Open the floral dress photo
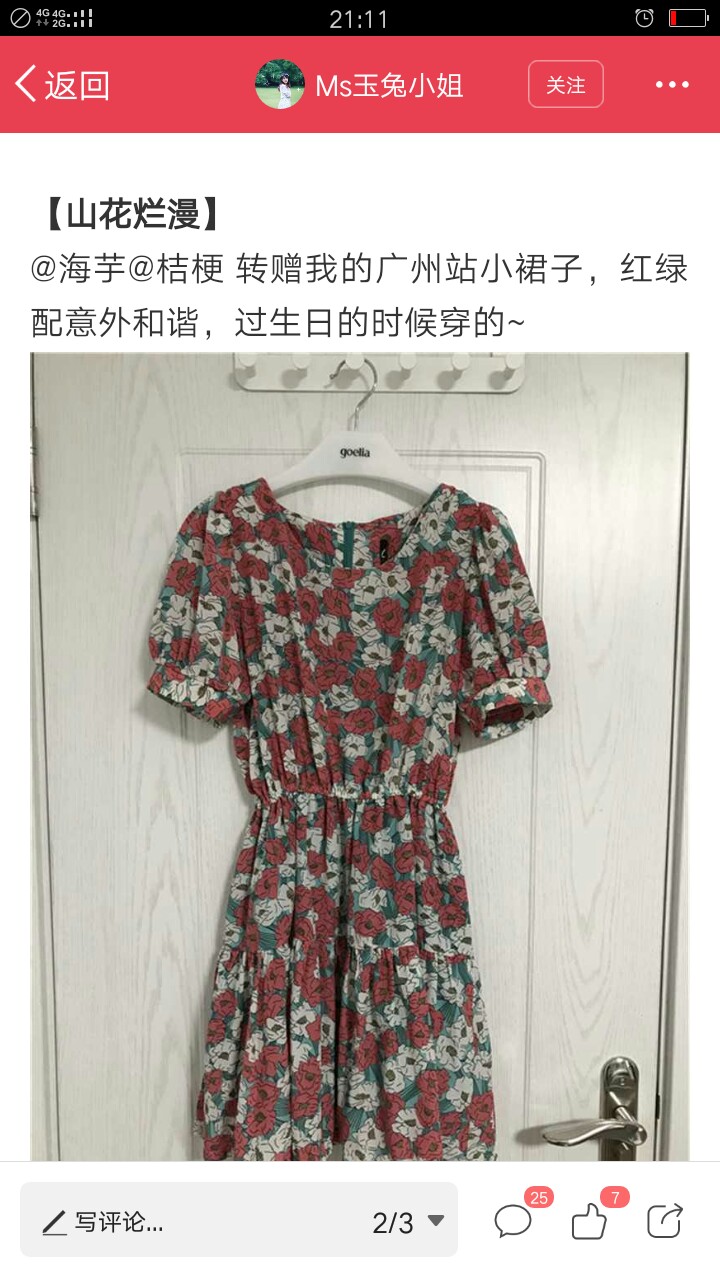The image size is (720, 1280). point(359,756)
